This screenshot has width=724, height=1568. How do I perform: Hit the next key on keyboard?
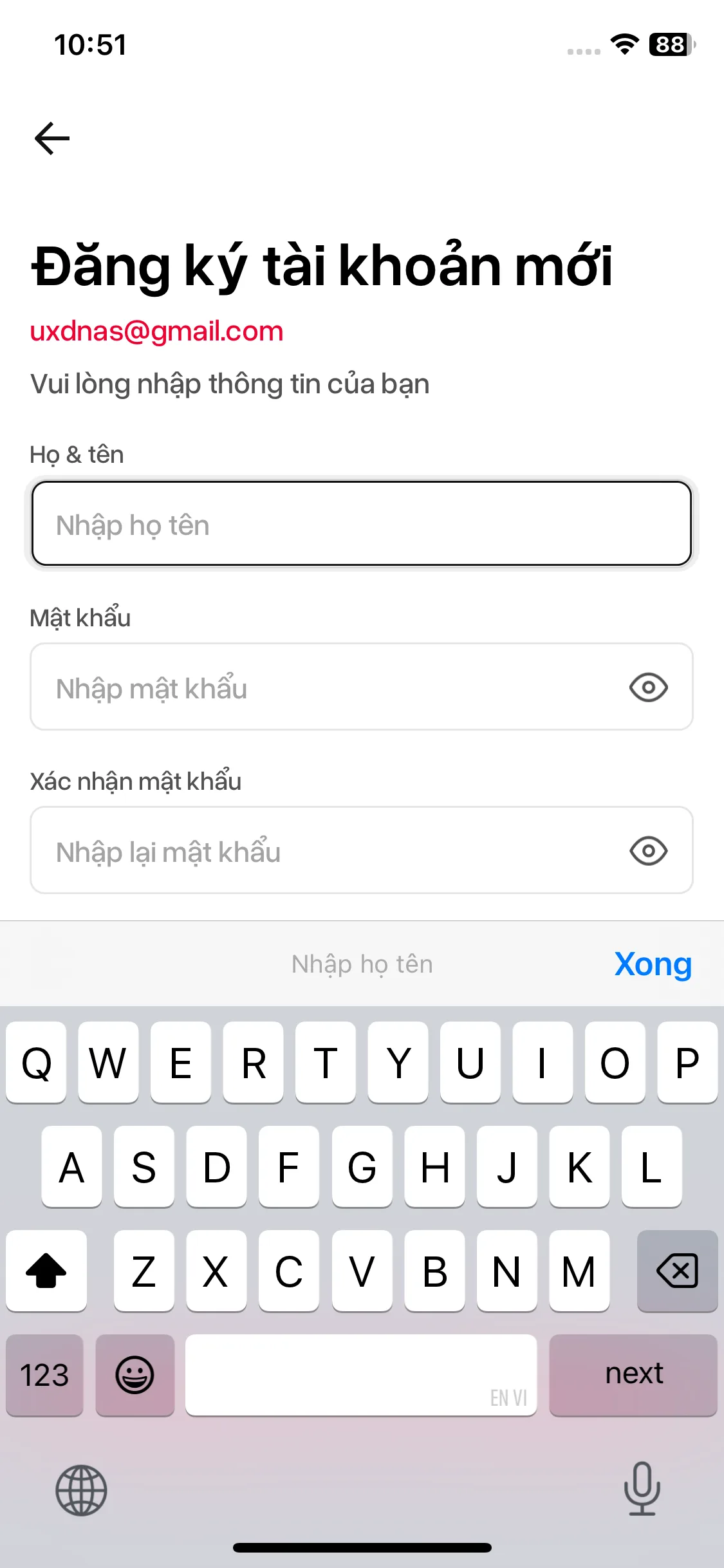[x=633, y=1375]
